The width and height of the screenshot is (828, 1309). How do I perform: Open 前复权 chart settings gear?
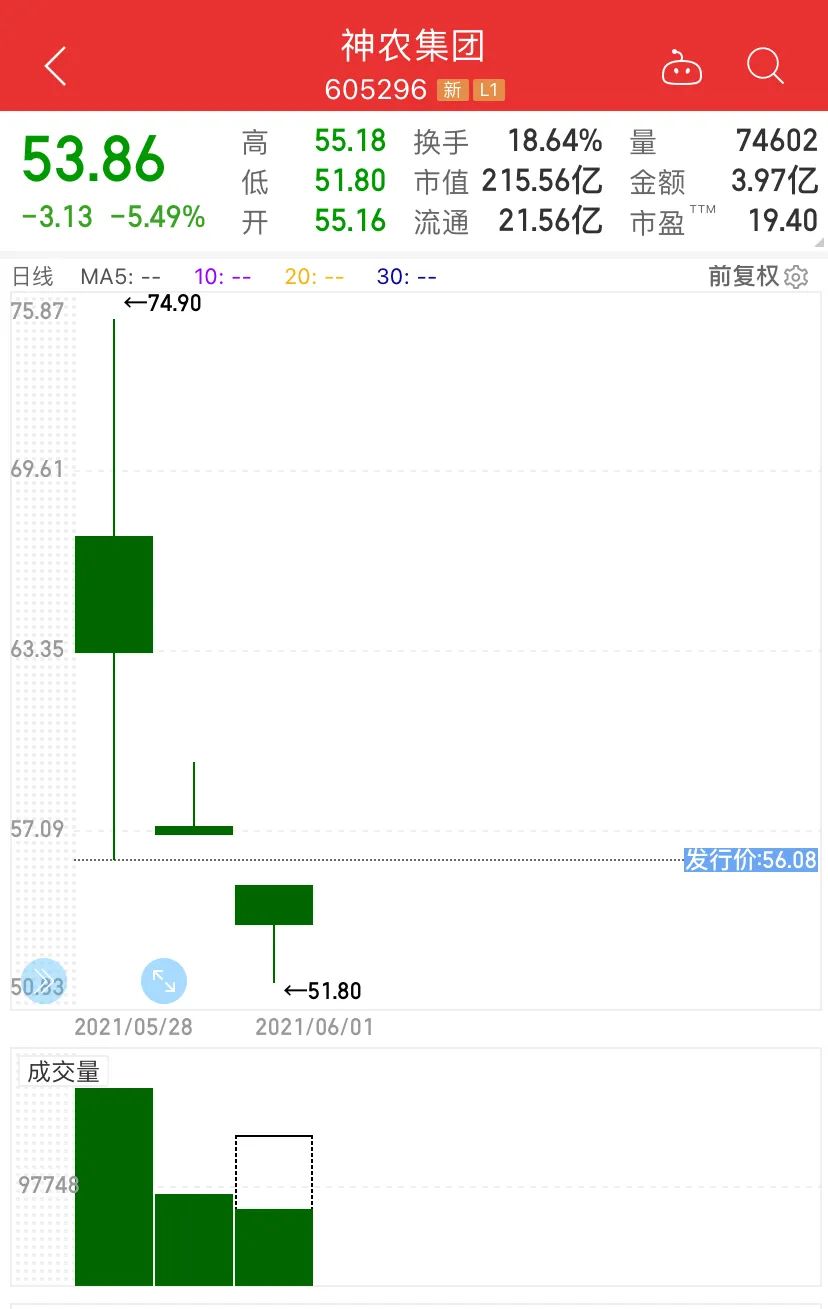coord(796,277)
